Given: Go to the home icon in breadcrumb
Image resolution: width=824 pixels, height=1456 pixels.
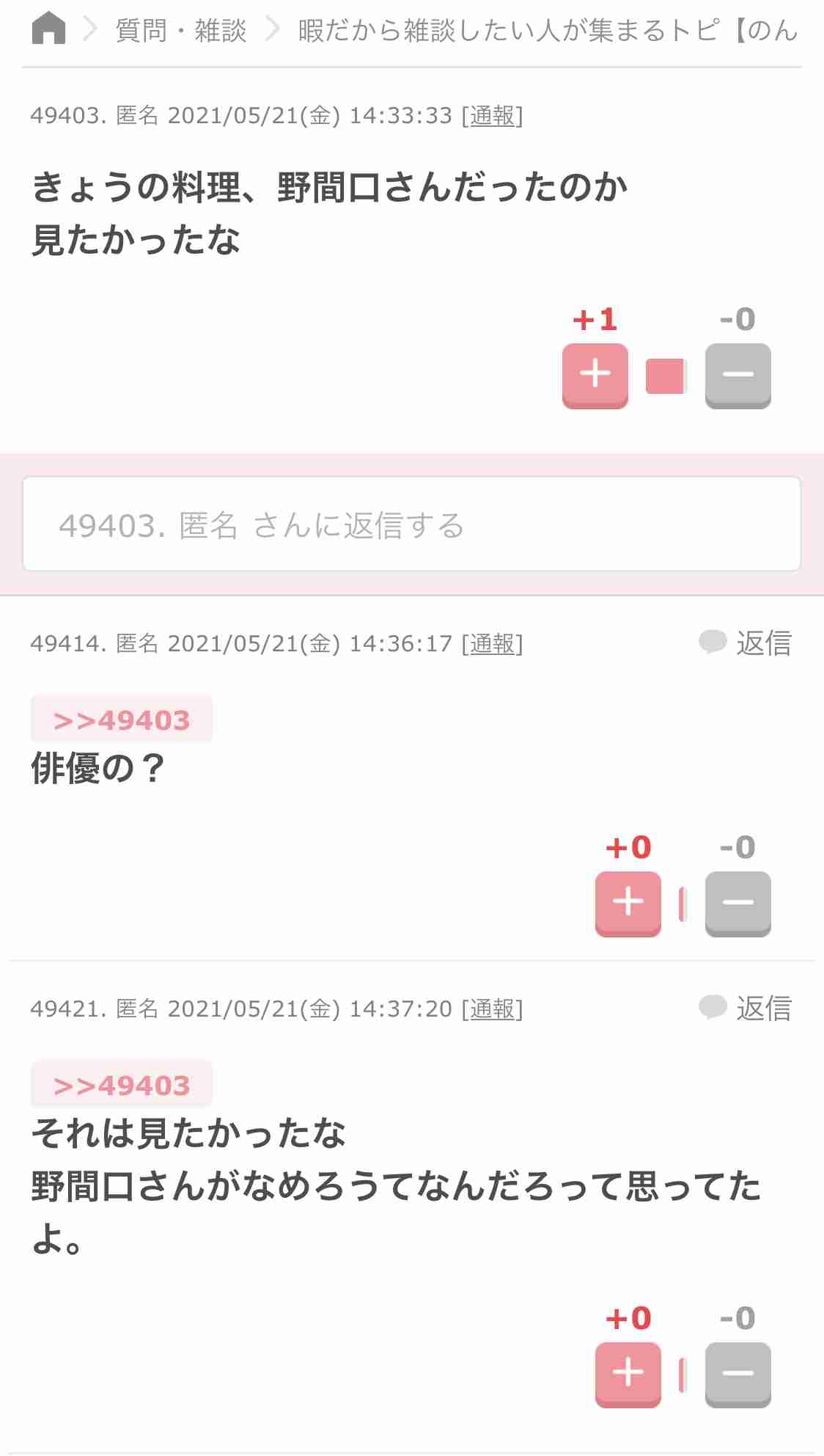Looking at the screenshot, I should (49, 29).
